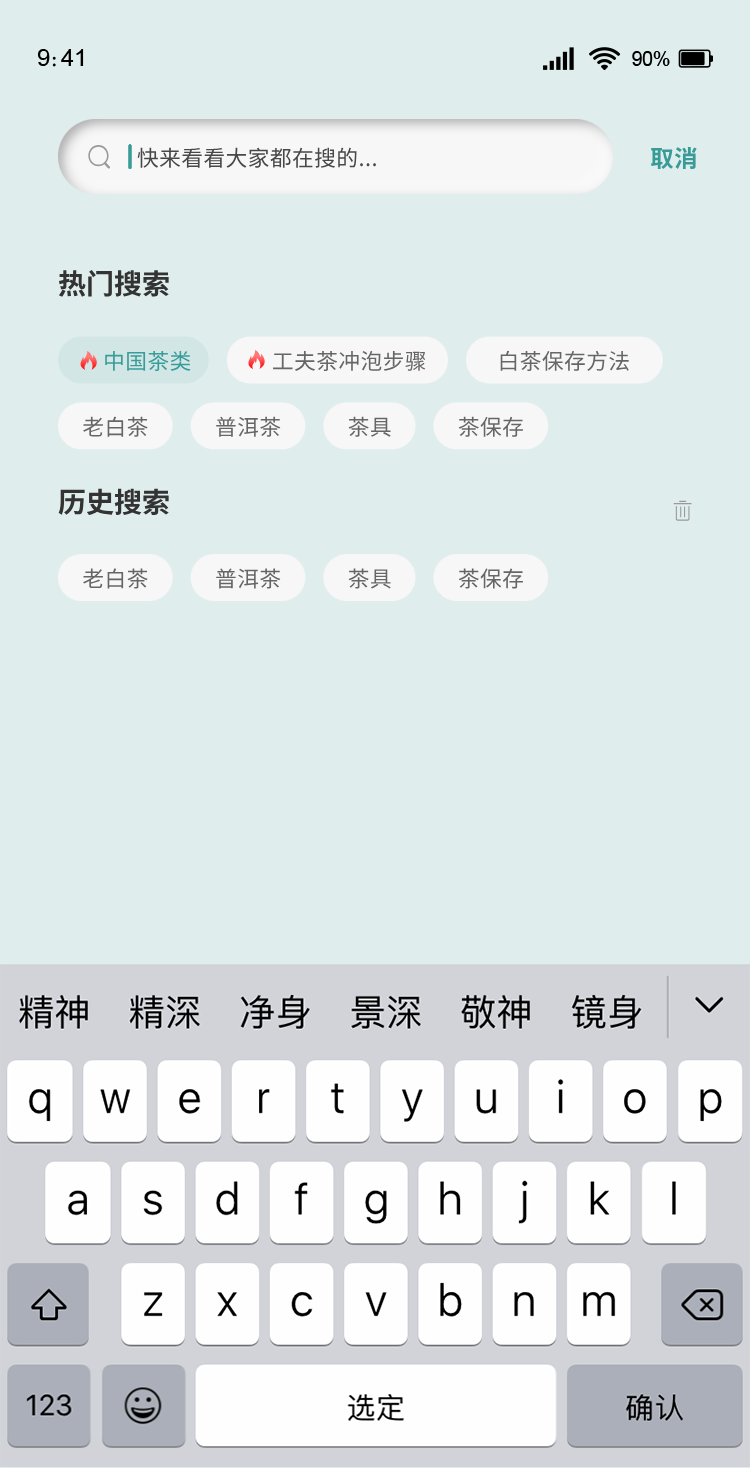Screen dimensions: 750x1468
Task: Open the hot search 老白茶
Action: click(x=115, y=426)
